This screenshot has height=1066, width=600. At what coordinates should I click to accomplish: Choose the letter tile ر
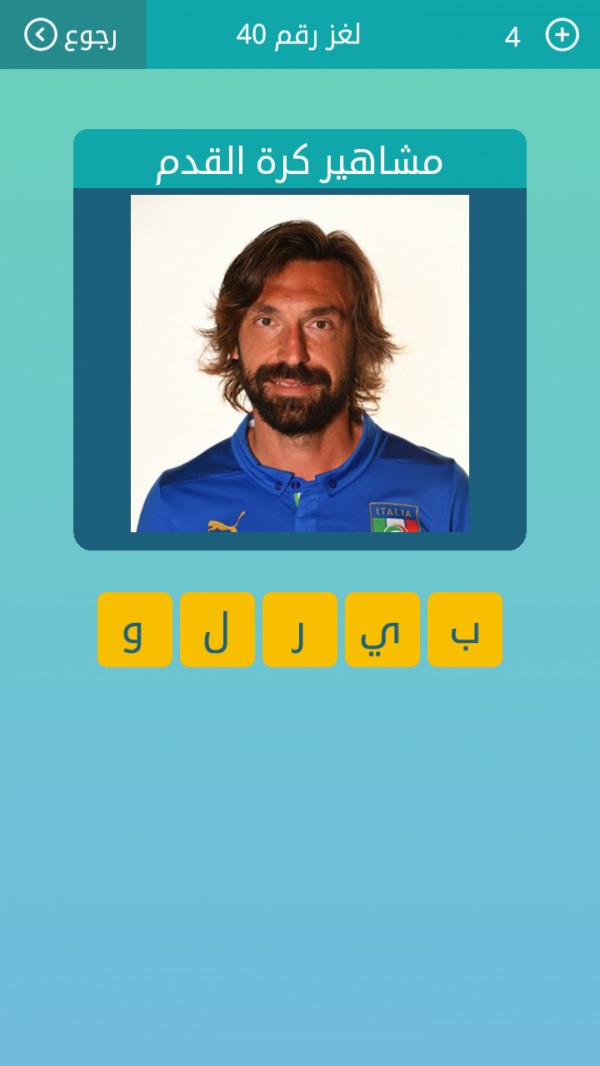tap(300, 630)
